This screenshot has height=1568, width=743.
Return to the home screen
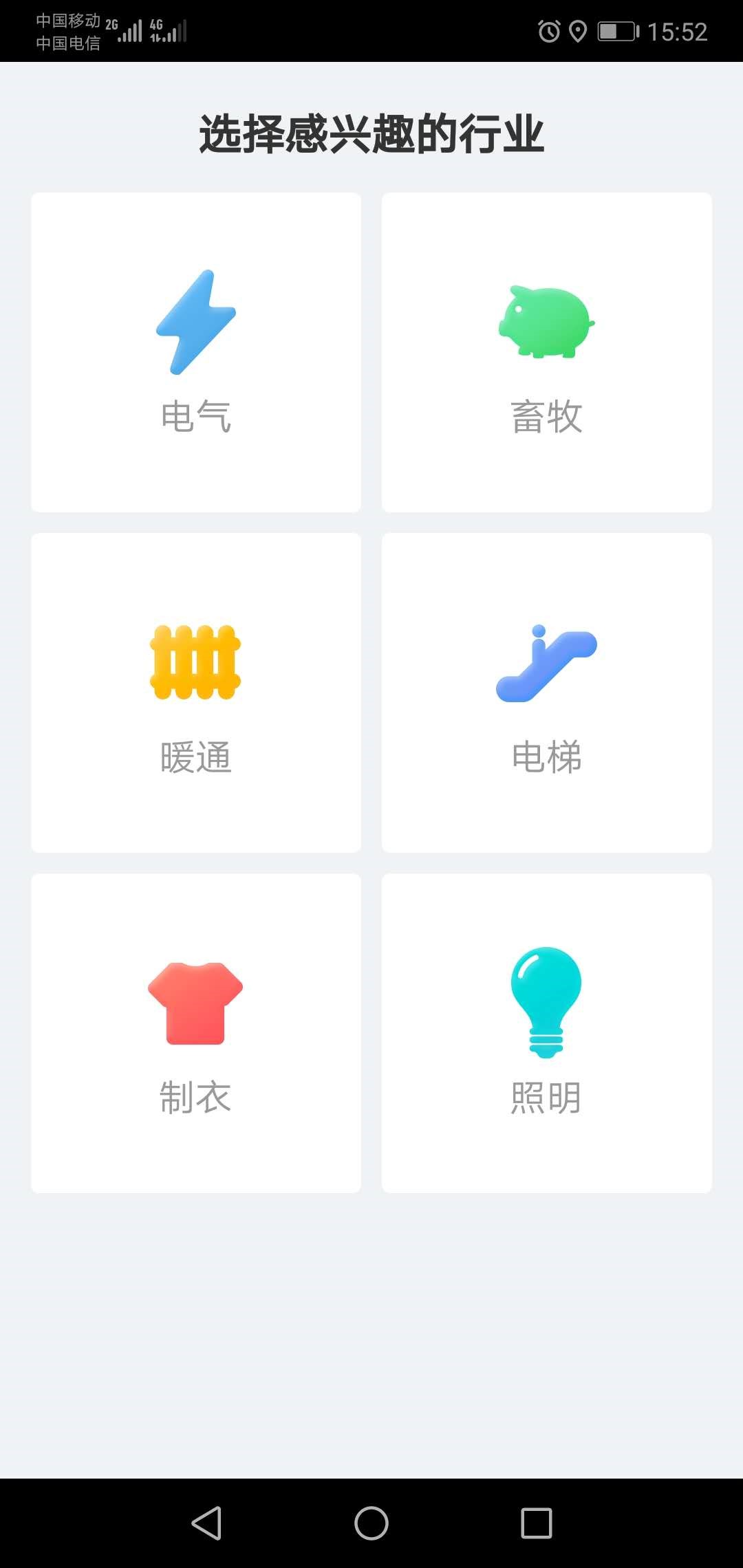coord(371,1523)
